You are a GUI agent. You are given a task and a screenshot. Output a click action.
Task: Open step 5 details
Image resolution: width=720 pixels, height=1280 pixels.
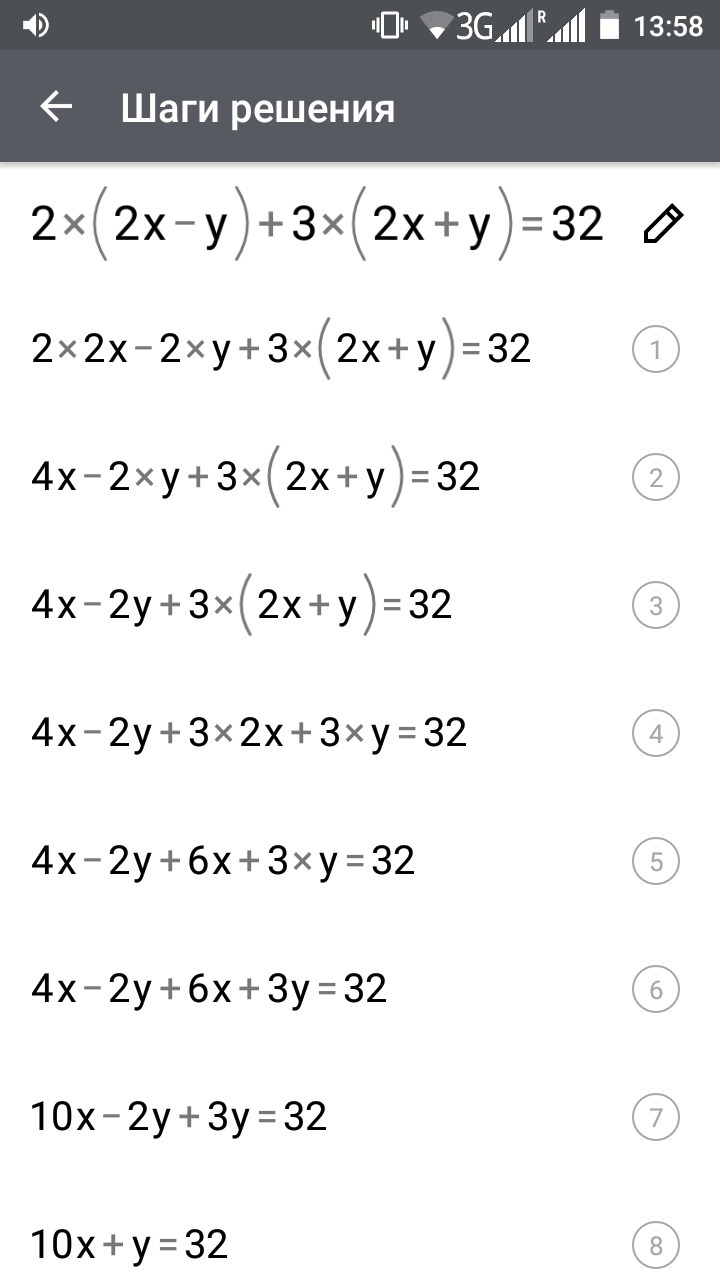[656, 861]
